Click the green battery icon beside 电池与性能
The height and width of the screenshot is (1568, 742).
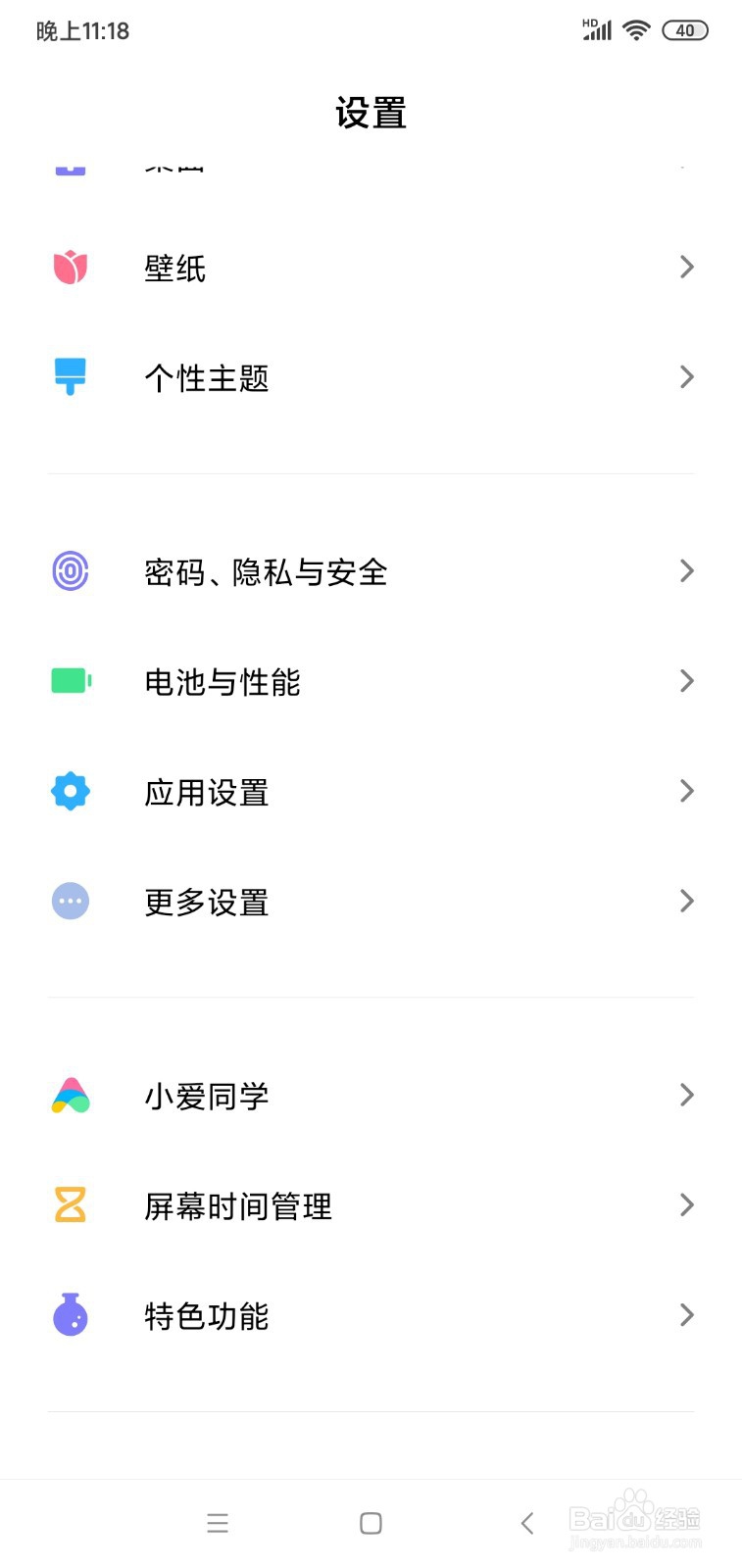(69, 680)
